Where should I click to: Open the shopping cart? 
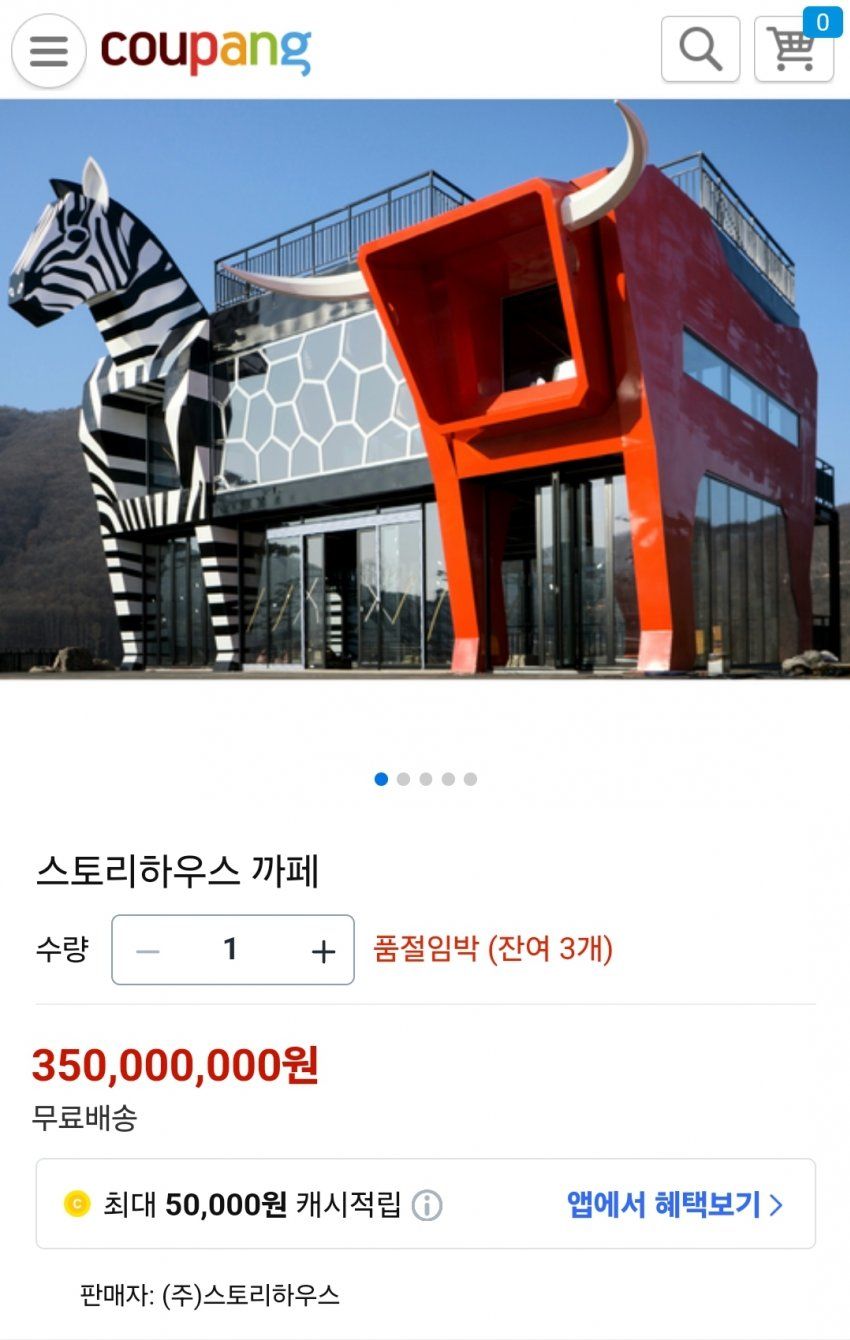793,48
